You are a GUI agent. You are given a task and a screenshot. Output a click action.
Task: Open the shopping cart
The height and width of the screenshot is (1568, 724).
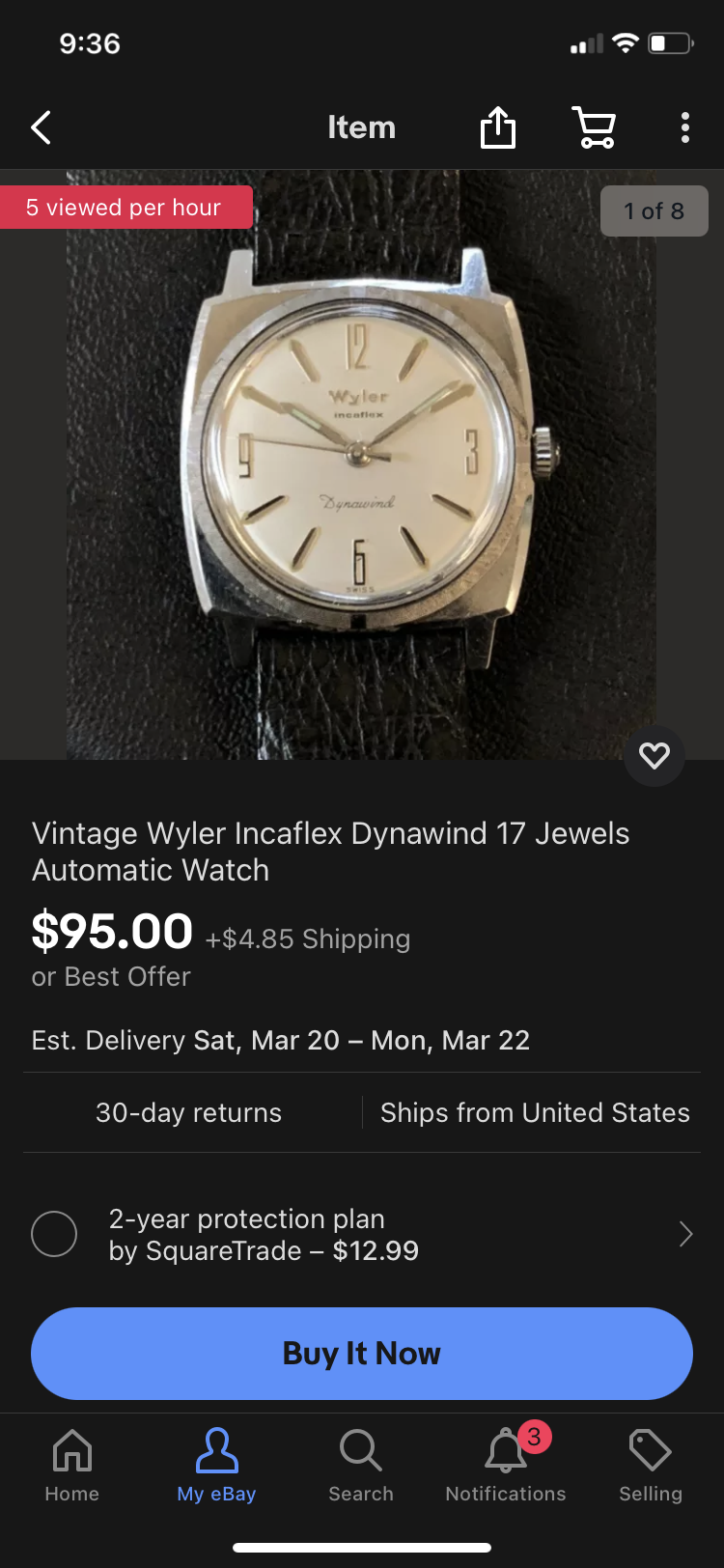tap(594, 127)
